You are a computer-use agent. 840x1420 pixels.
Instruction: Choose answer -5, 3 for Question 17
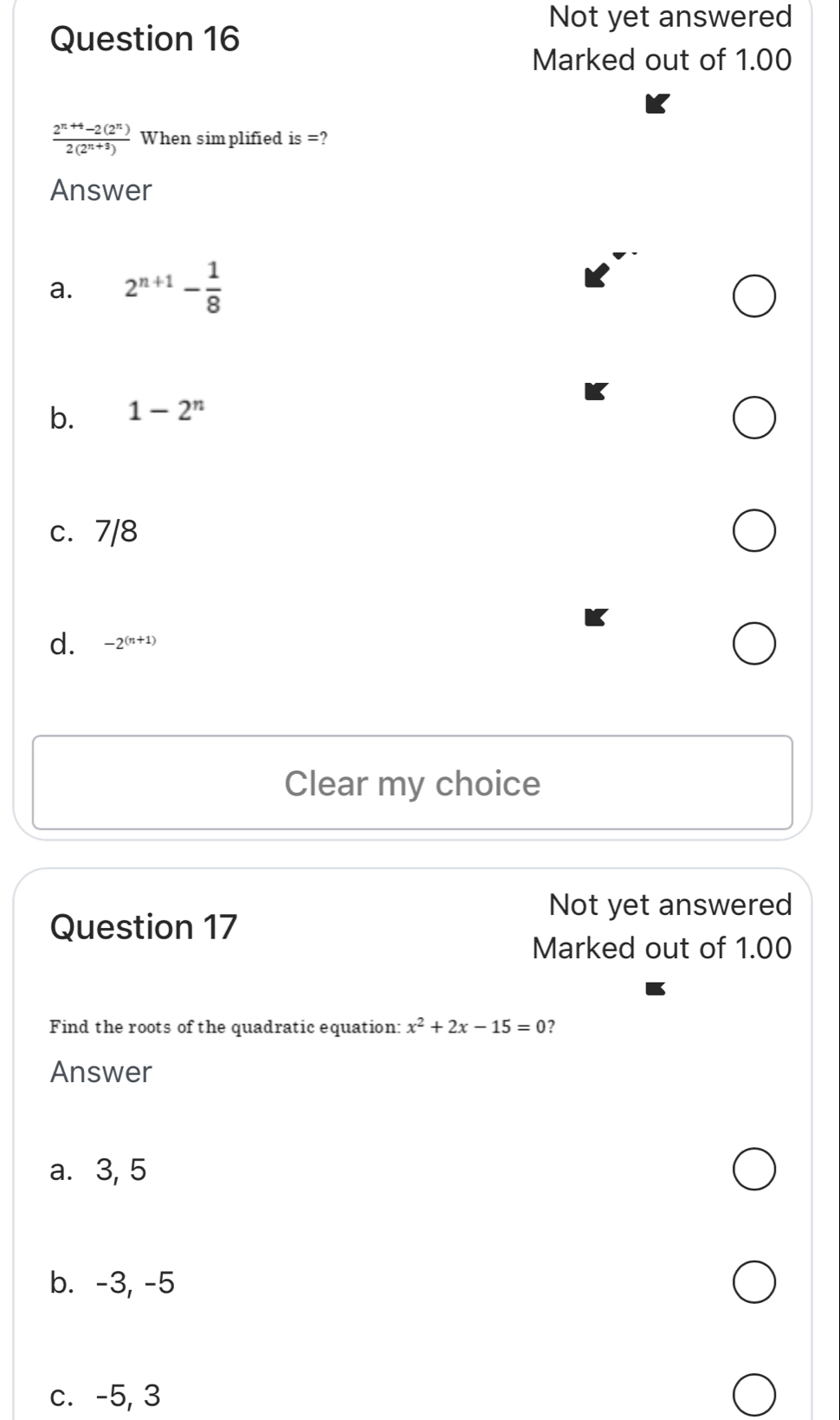coord(753,1395)
